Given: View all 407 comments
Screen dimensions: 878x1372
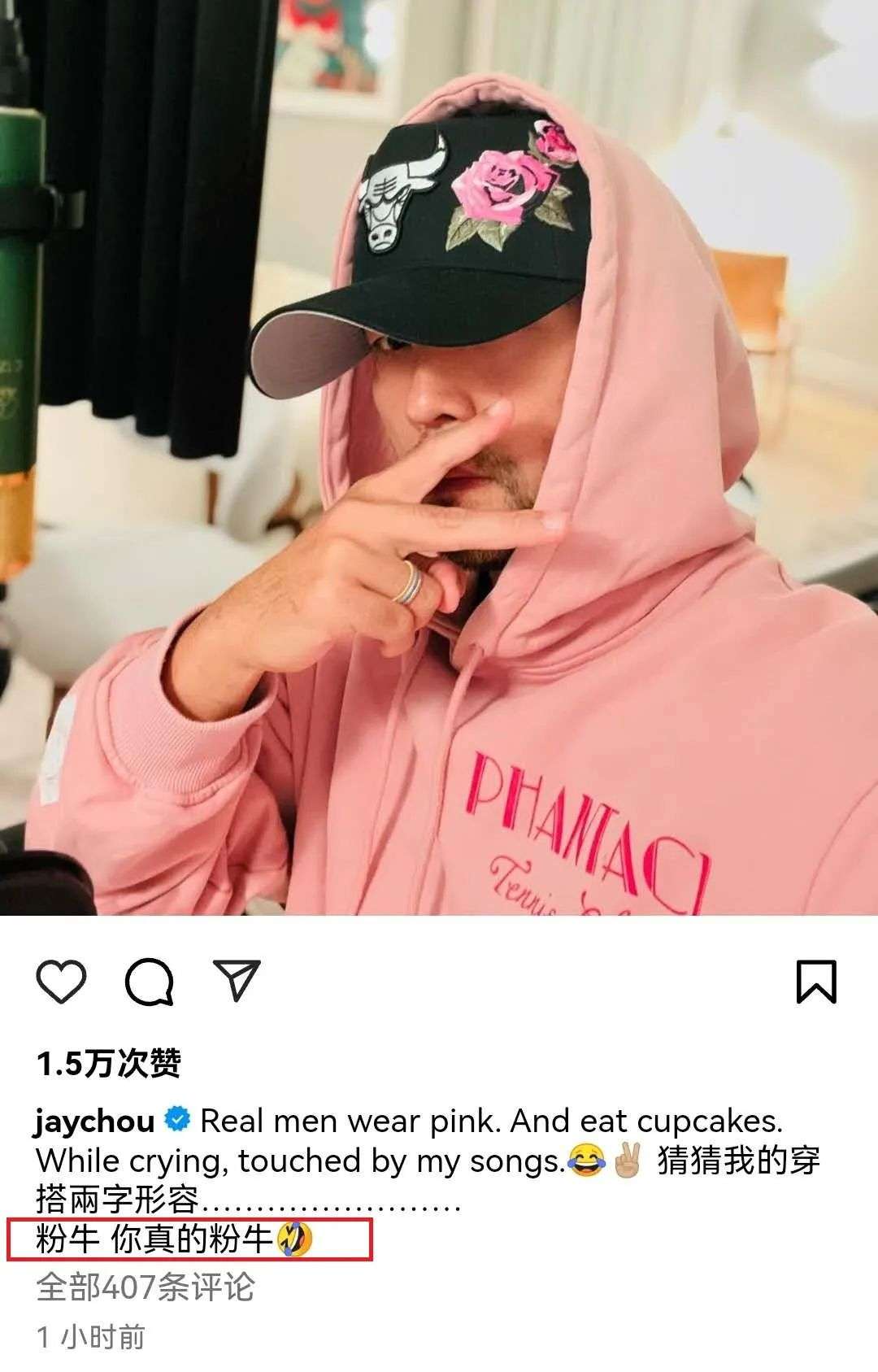Looking at the screenshot, I should click(x=146, y=1287).
